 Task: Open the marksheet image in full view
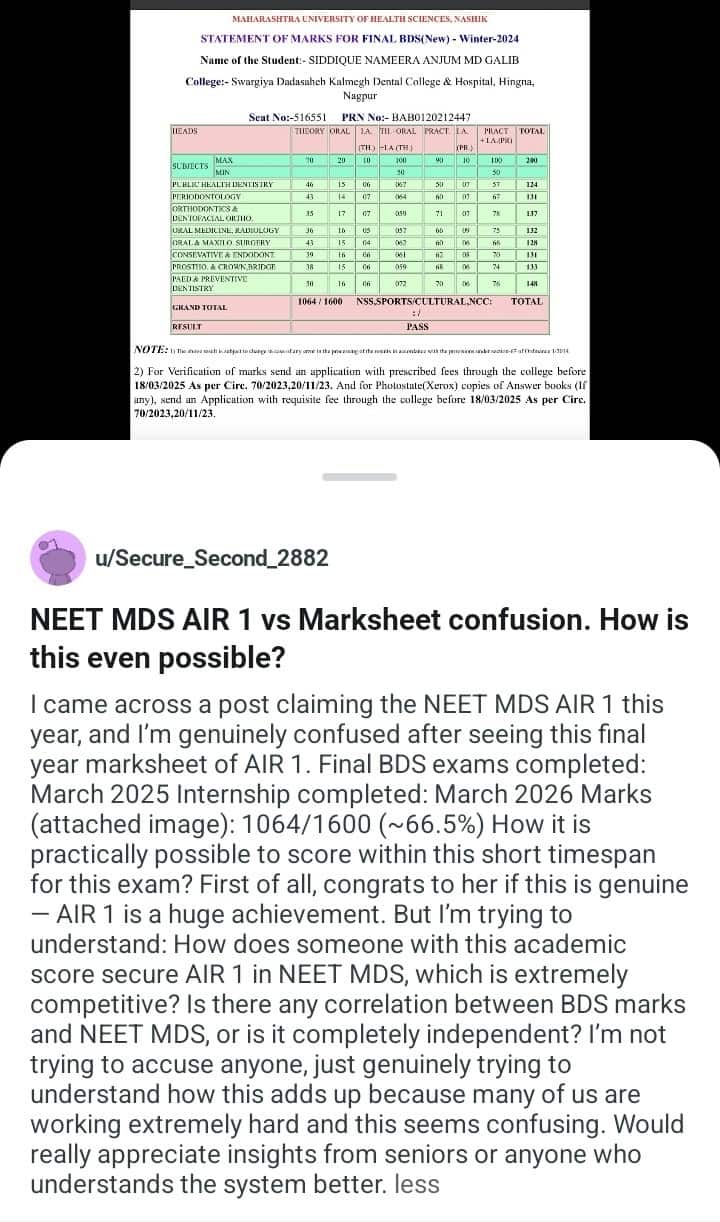(360, 220)
